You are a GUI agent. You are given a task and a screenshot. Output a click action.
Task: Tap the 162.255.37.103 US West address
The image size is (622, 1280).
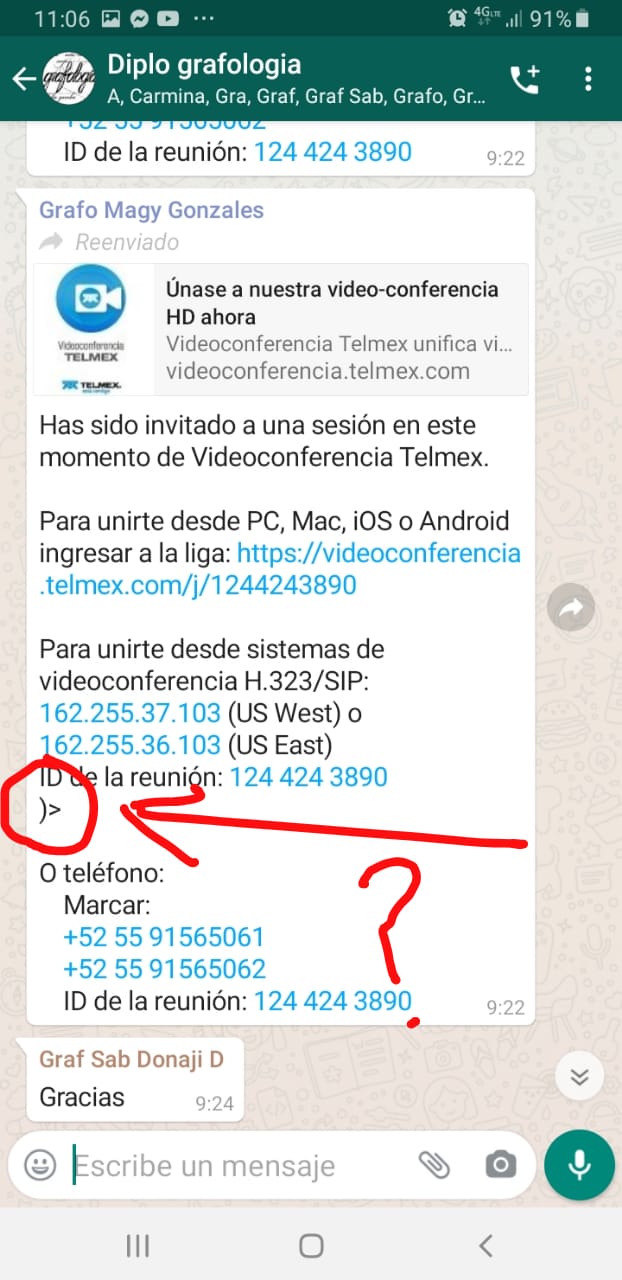click(130, 713)
